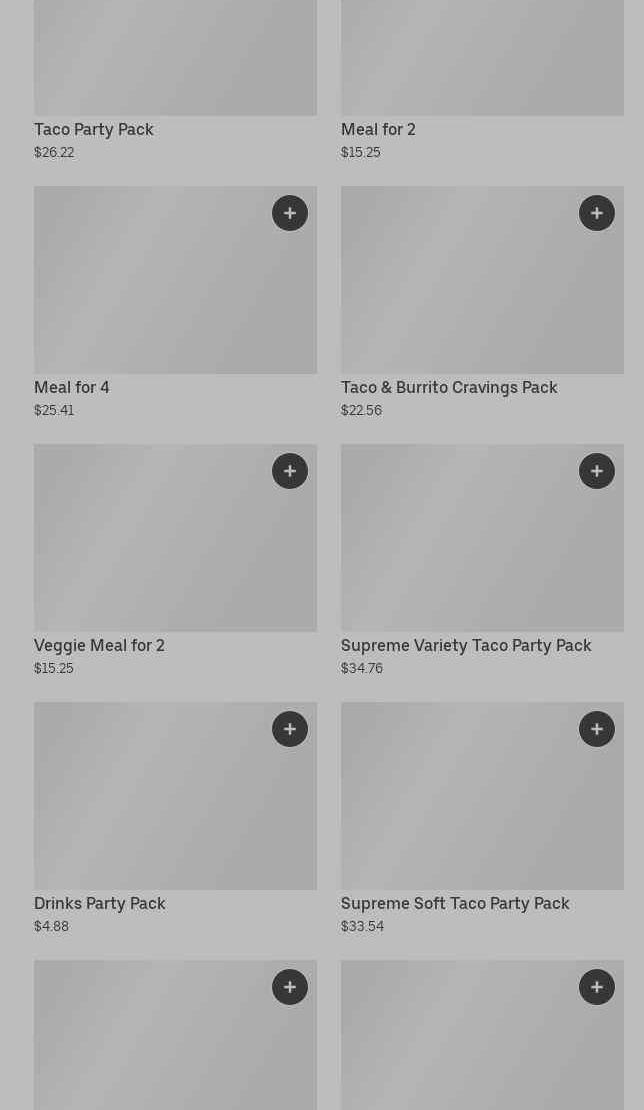Add Taco & Burrito Cravings Pack to cart
Screen dimensions: 644x1110
[597, 213]
